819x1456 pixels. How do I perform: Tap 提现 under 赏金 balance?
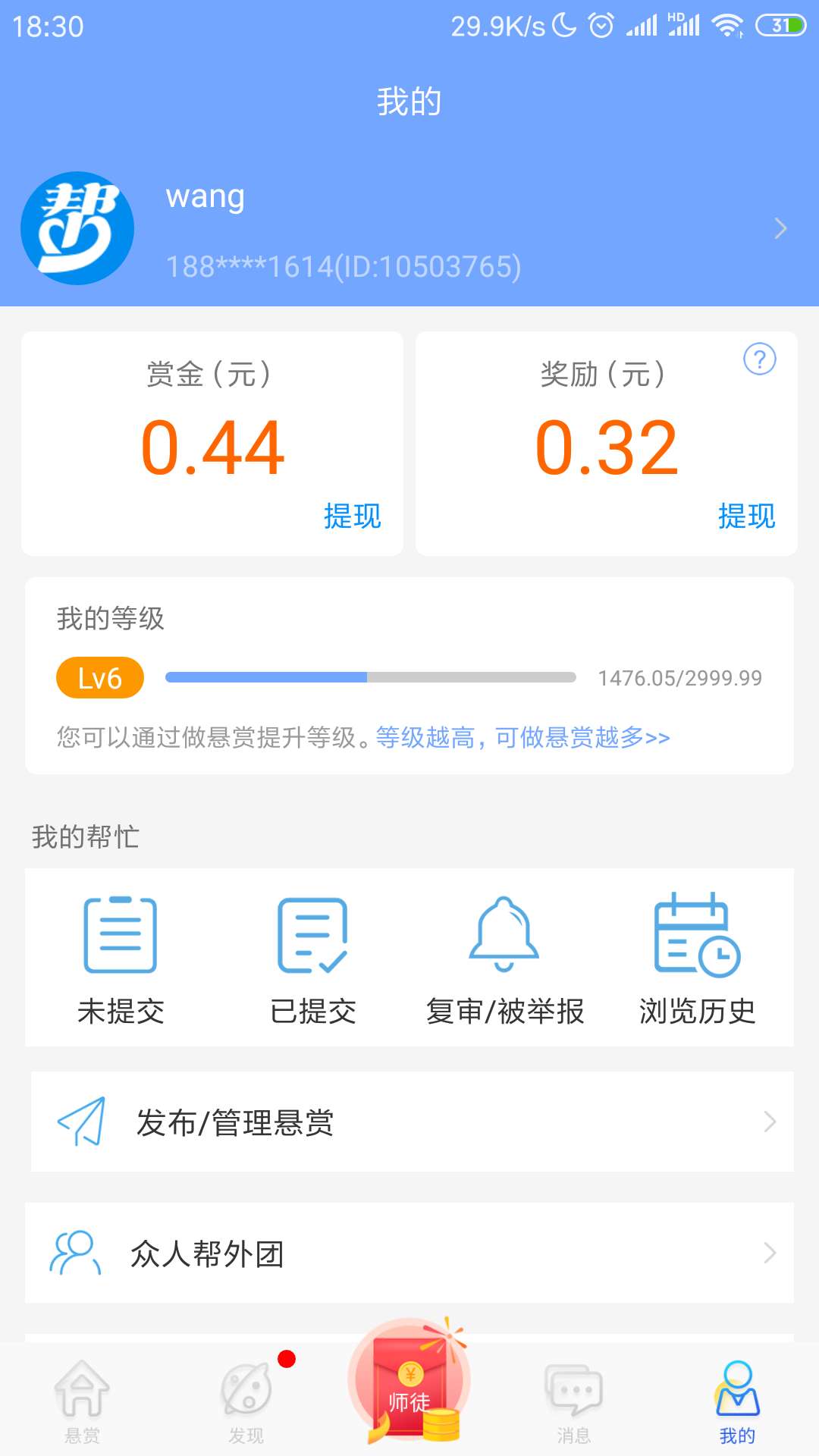[x=352, y=516]
